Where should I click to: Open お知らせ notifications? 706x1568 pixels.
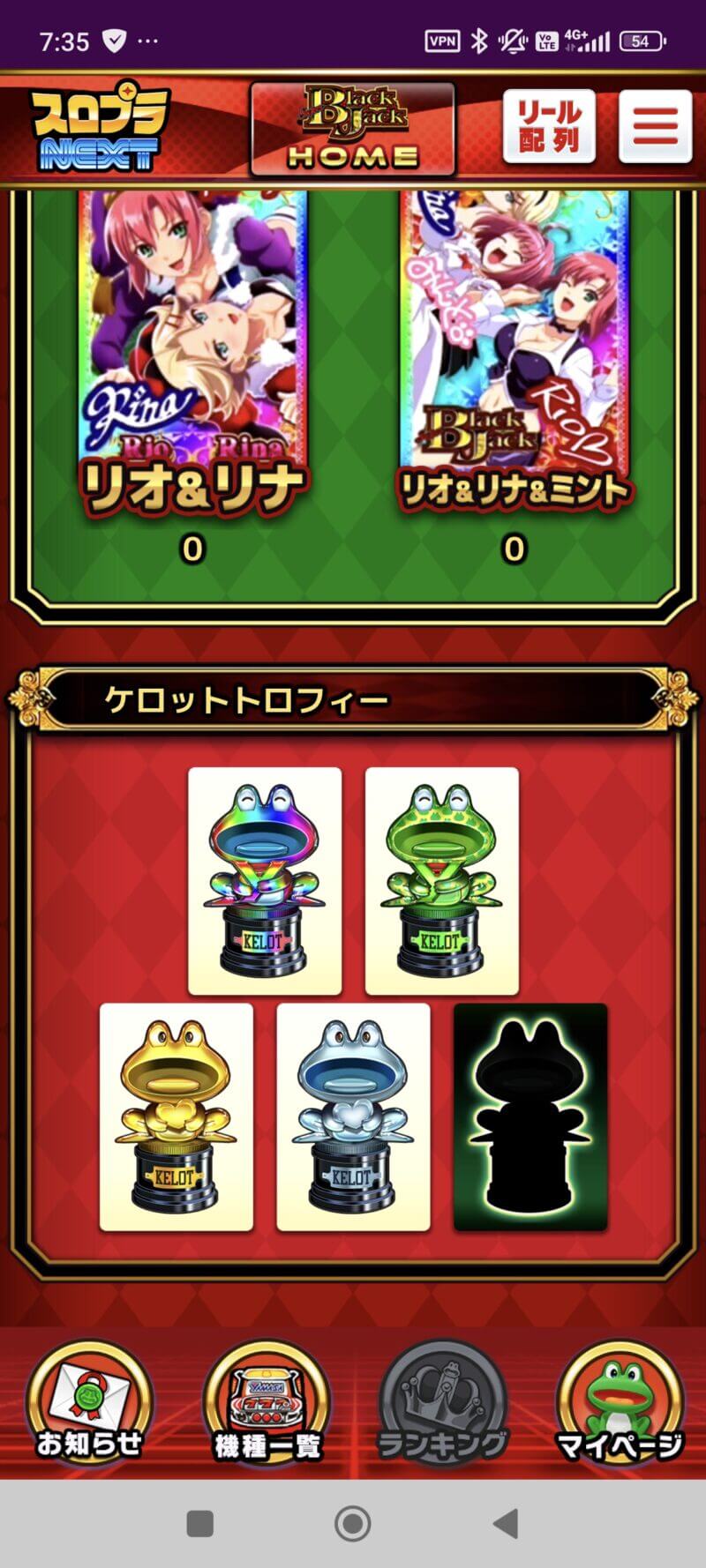tap(89, 1404)
